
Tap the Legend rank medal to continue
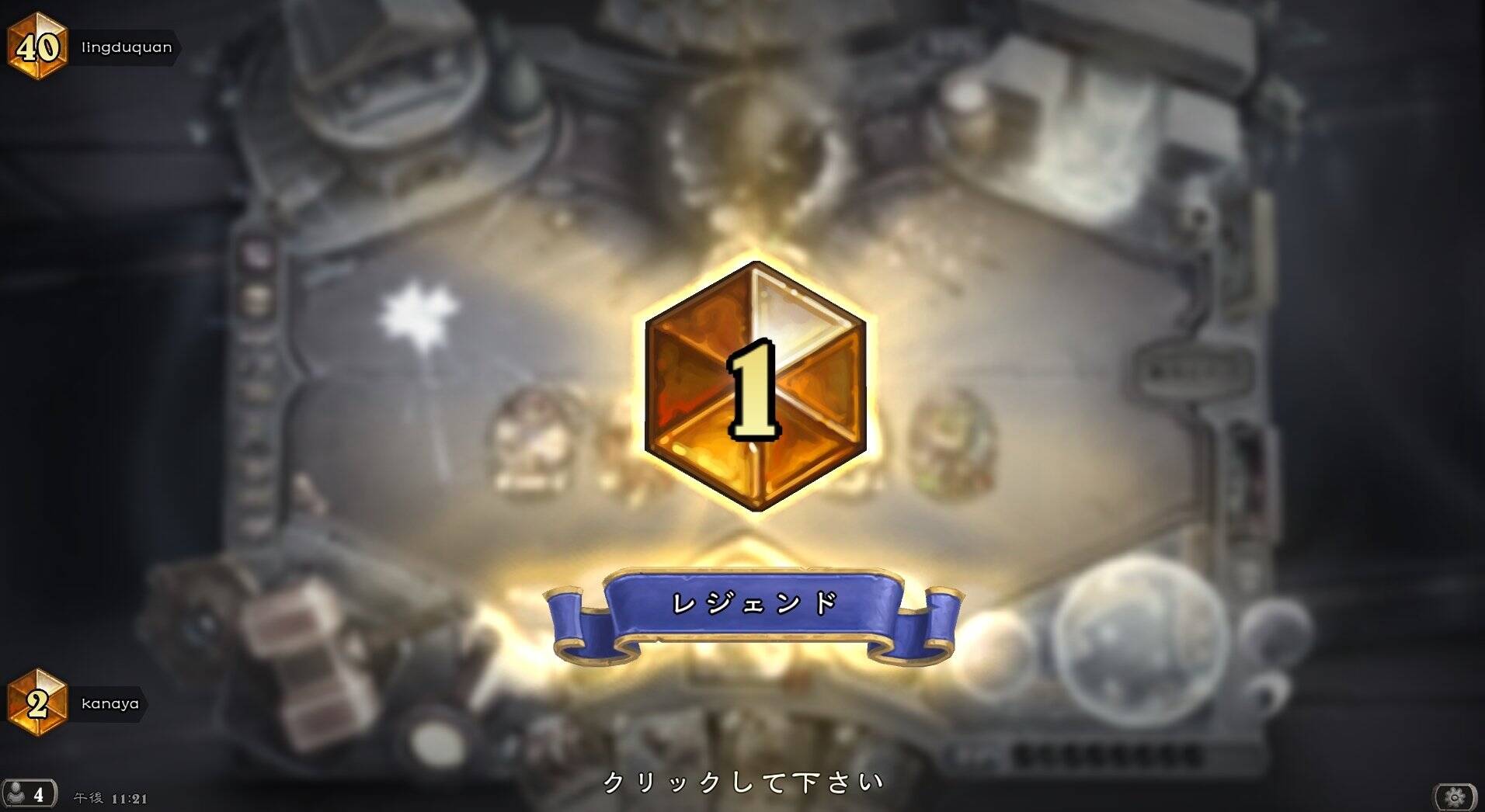[755, 386]
